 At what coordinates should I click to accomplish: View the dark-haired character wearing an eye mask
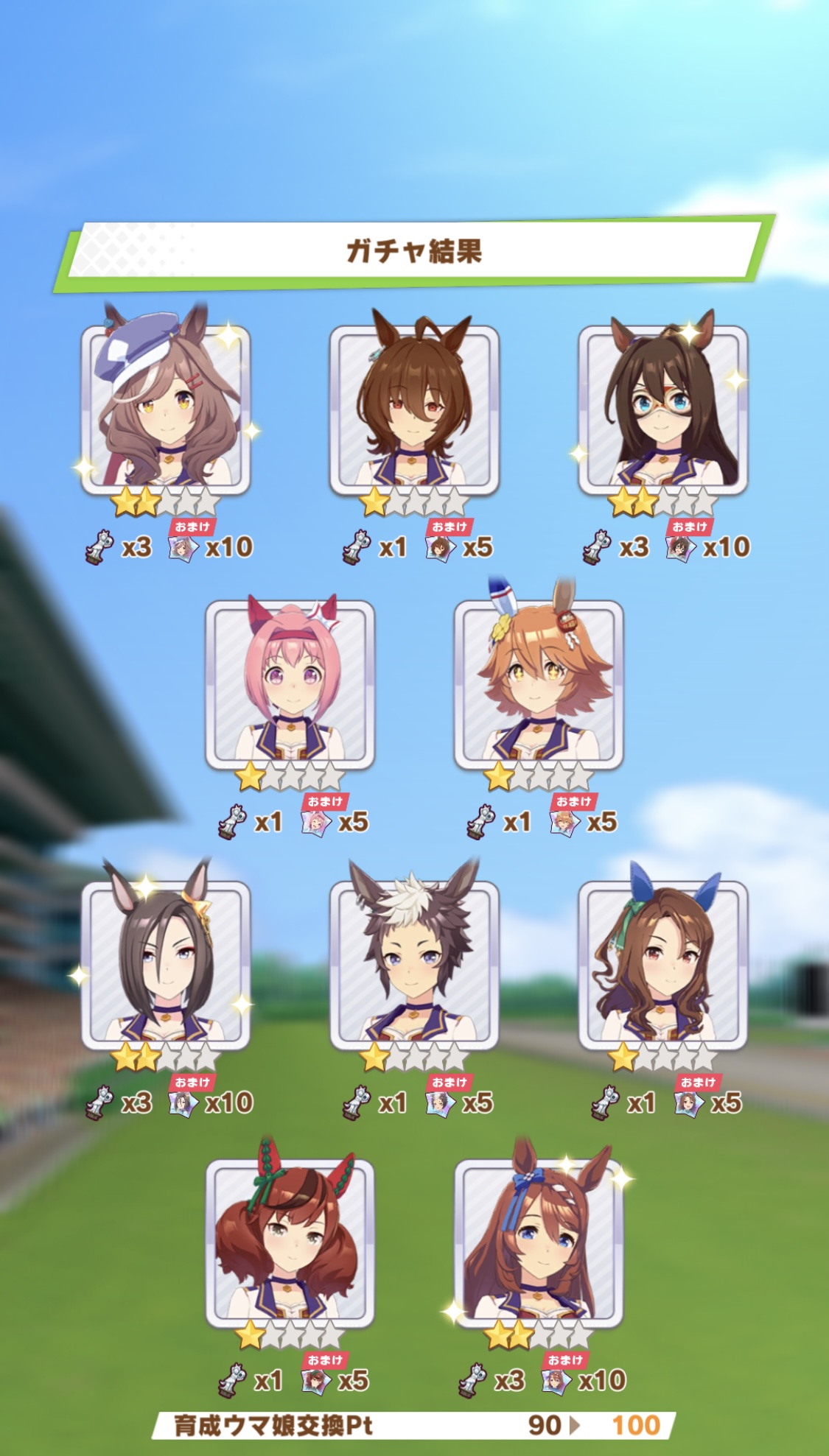(x=662, y=409)
